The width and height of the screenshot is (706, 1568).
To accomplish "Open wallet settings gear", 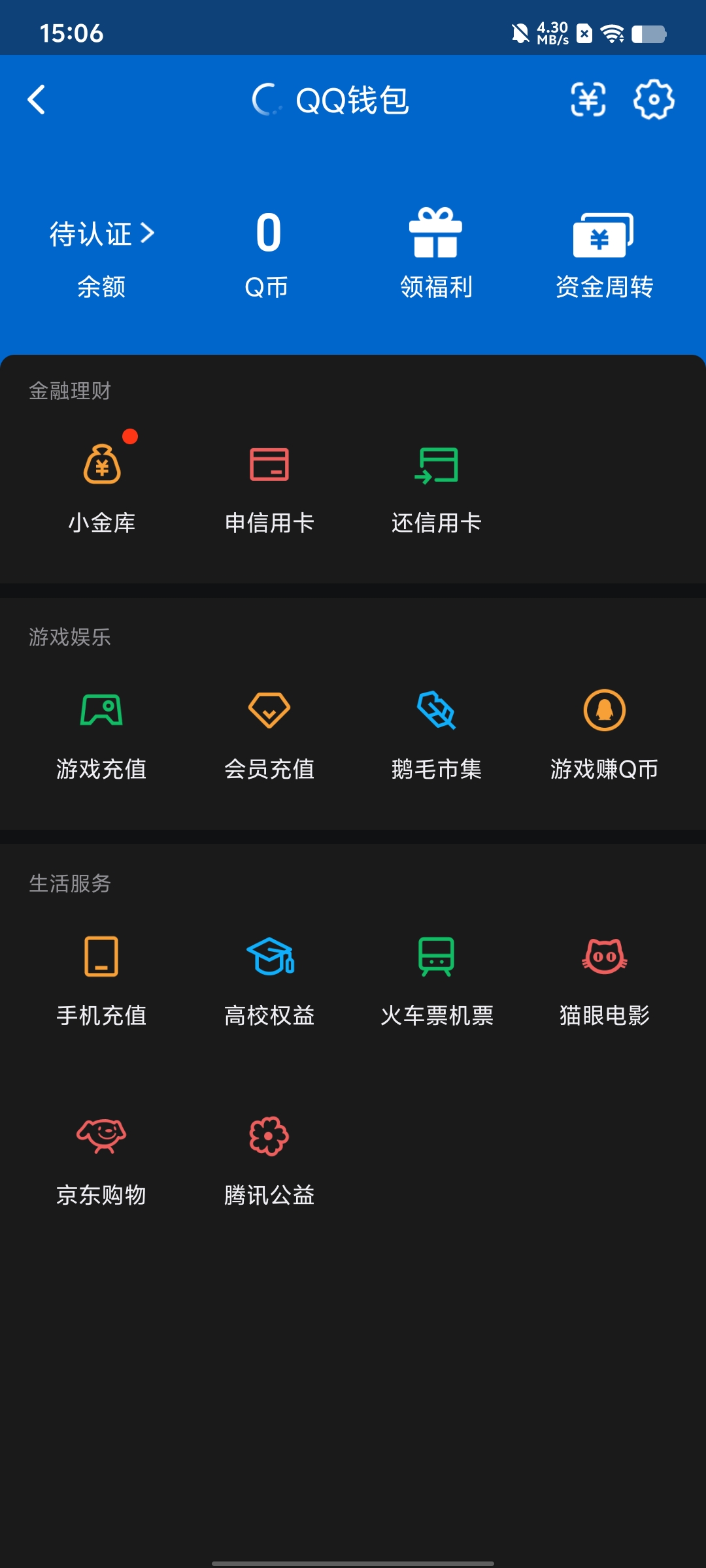I will [x=654, y=100].
